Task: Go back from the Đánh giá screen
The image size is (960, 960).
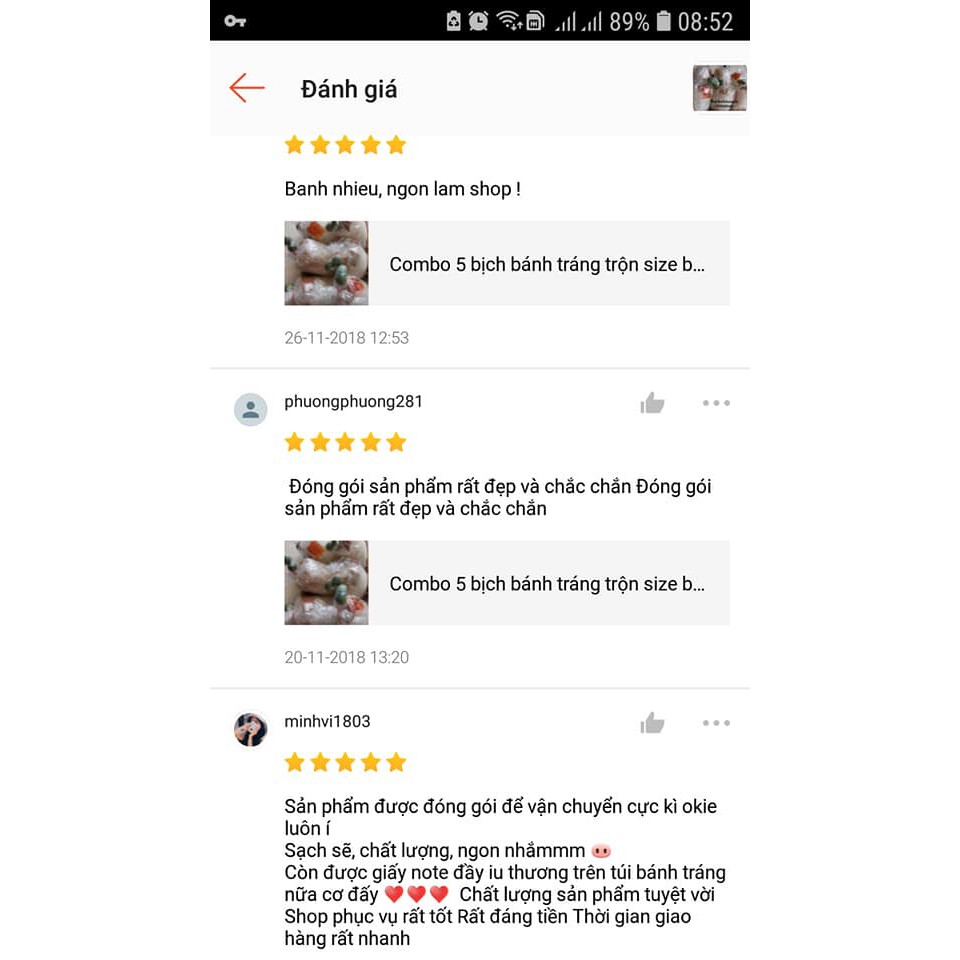Action: pos(247,88)
